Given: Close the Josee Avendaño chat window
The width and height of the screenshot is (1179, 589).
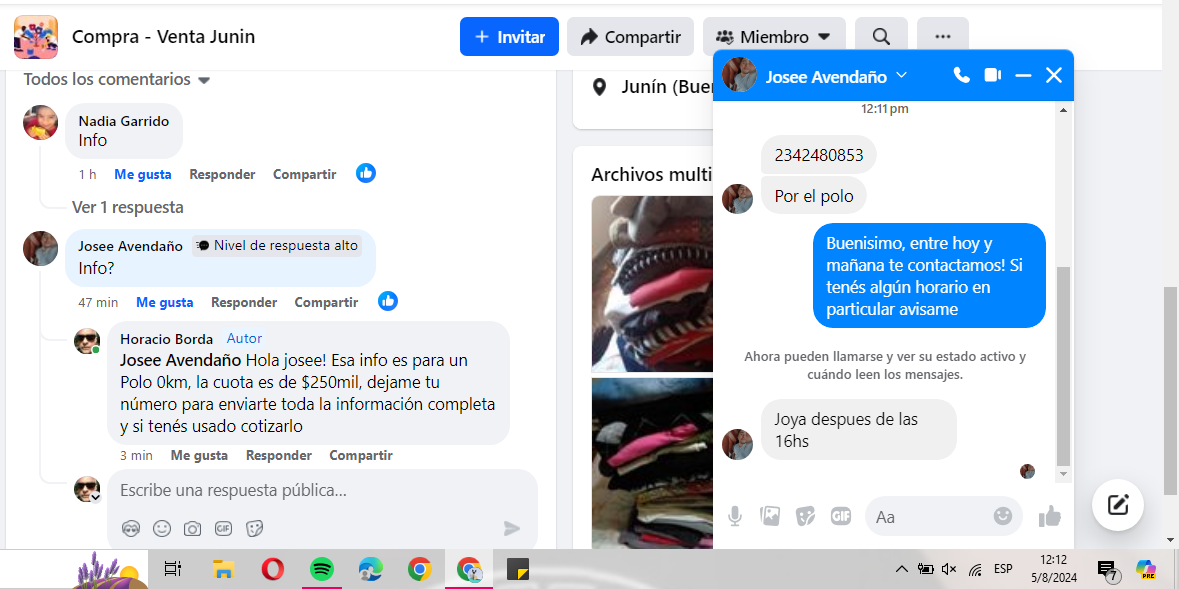Looking at the screenshot, I should [x=1053, y=75].
